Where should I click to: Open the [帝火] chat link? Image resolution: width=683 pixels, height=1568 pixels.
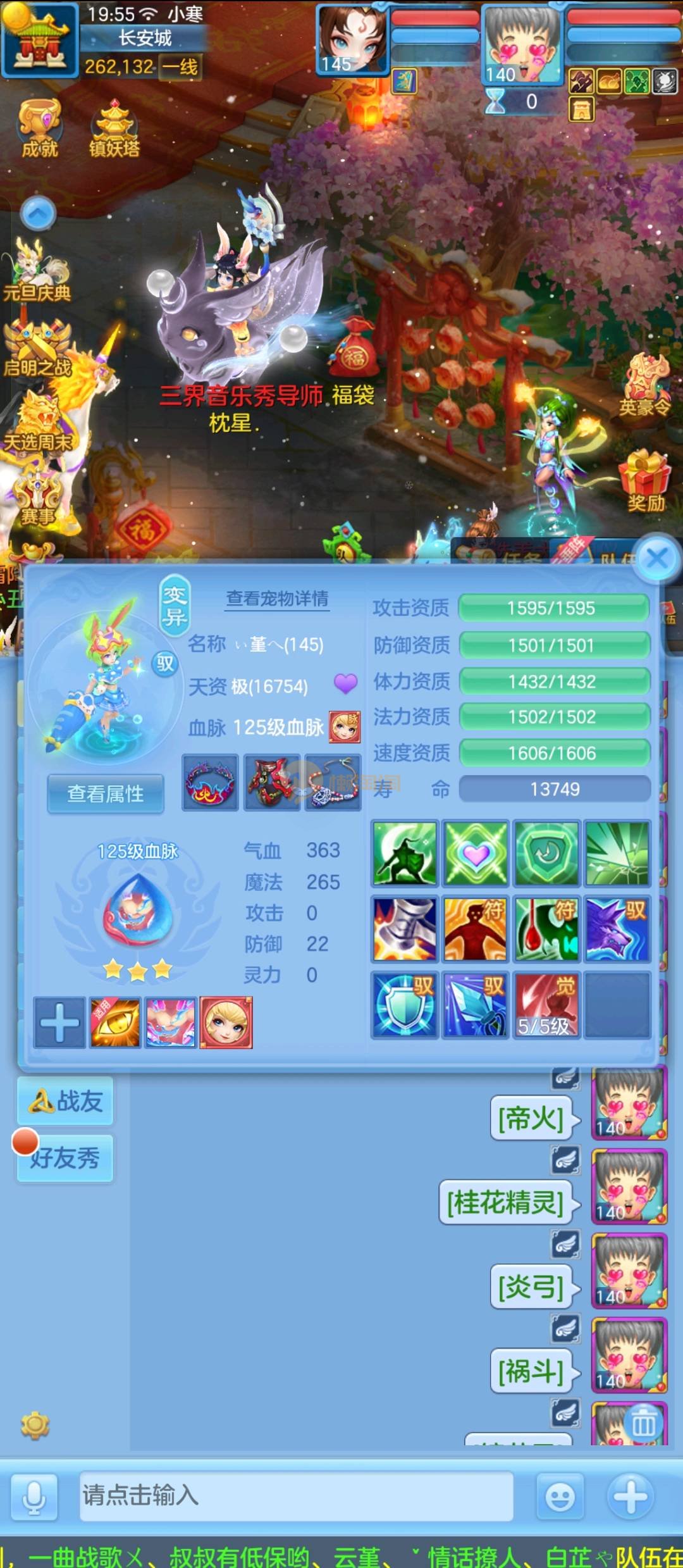point(531,1119)
